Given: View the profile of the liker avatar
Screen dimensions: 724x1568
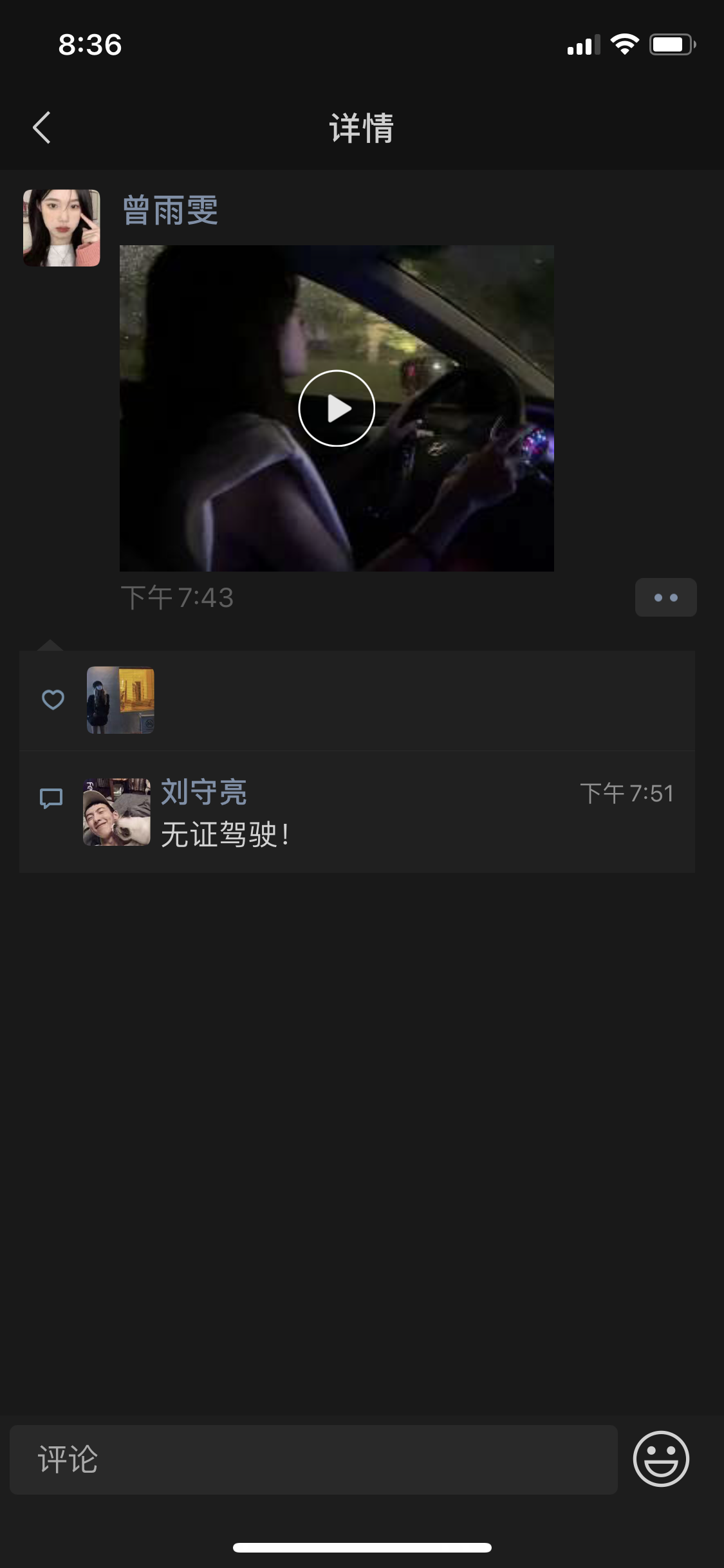Looking at the screenshot, I should coord(120,700).
